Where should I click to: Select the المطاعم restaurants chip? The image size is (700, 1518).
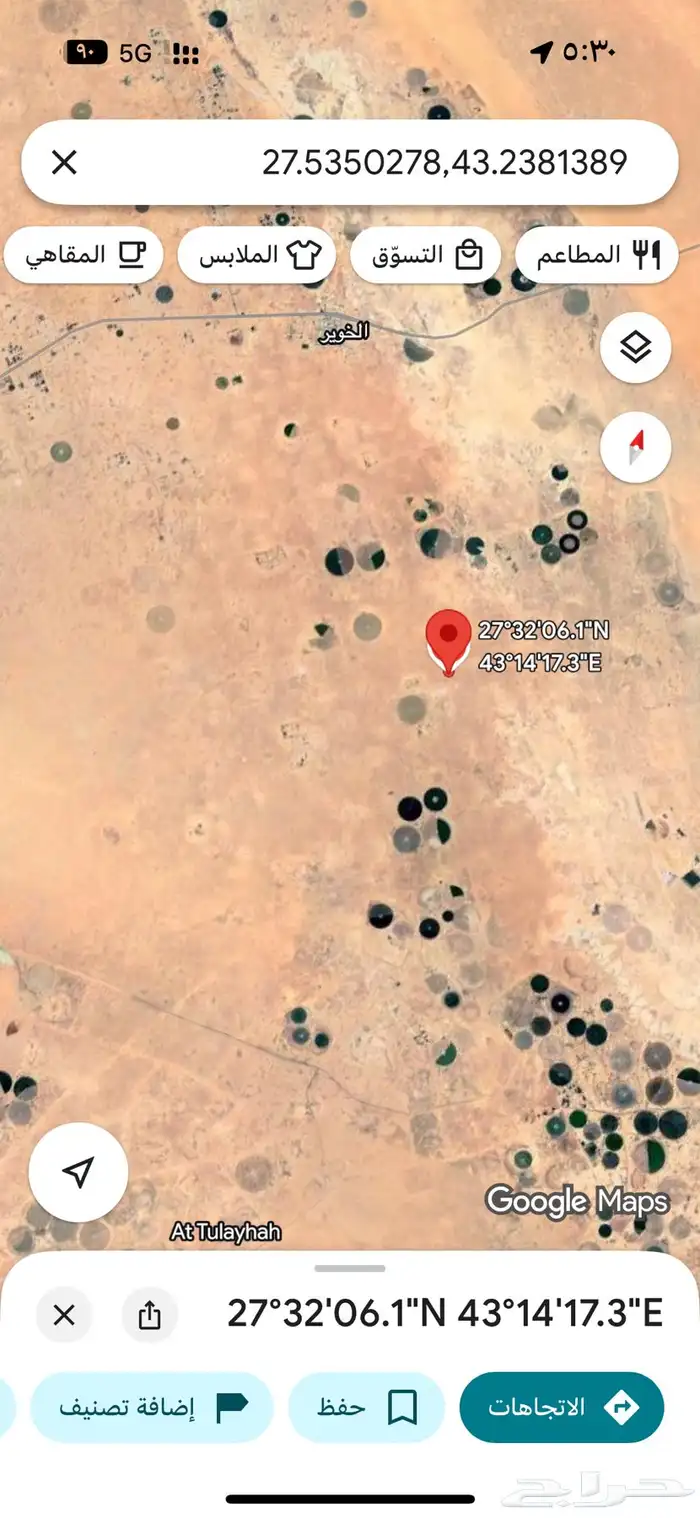[597, 255]
